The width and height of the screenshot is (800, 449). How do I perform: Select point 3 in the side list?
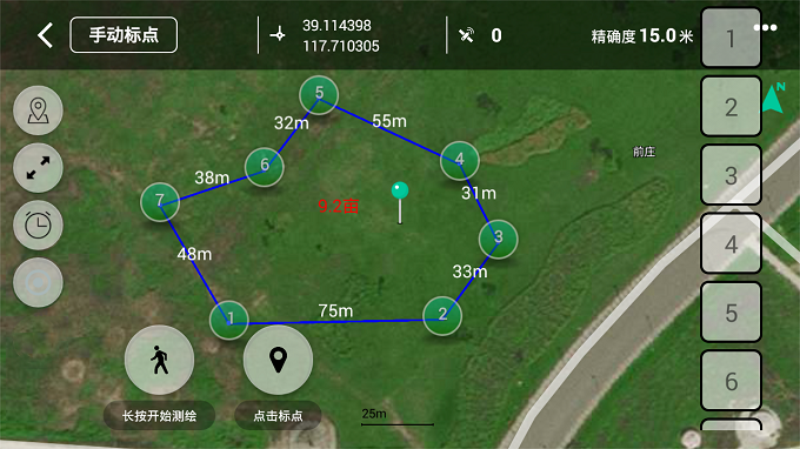point(730,176)
